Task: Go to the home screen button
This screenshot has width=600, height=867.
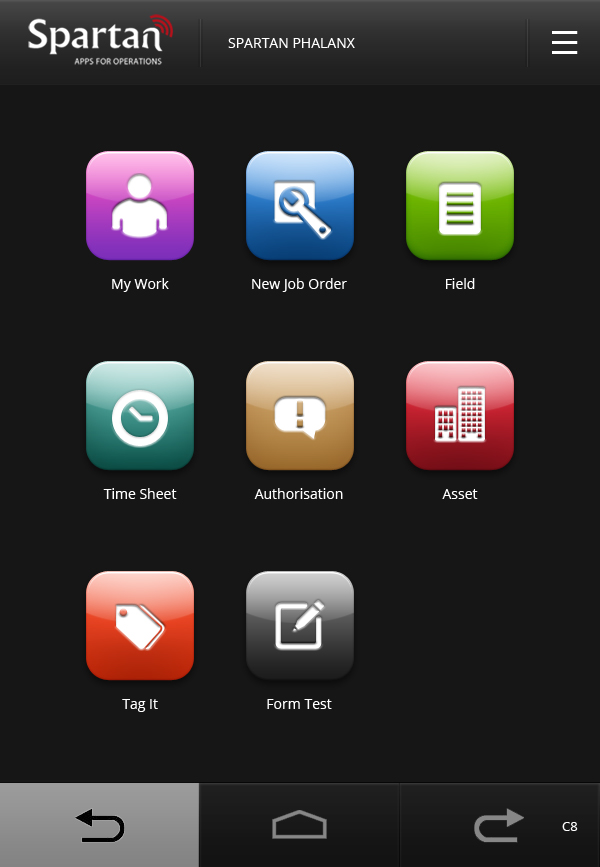Action: click(300, 826)
